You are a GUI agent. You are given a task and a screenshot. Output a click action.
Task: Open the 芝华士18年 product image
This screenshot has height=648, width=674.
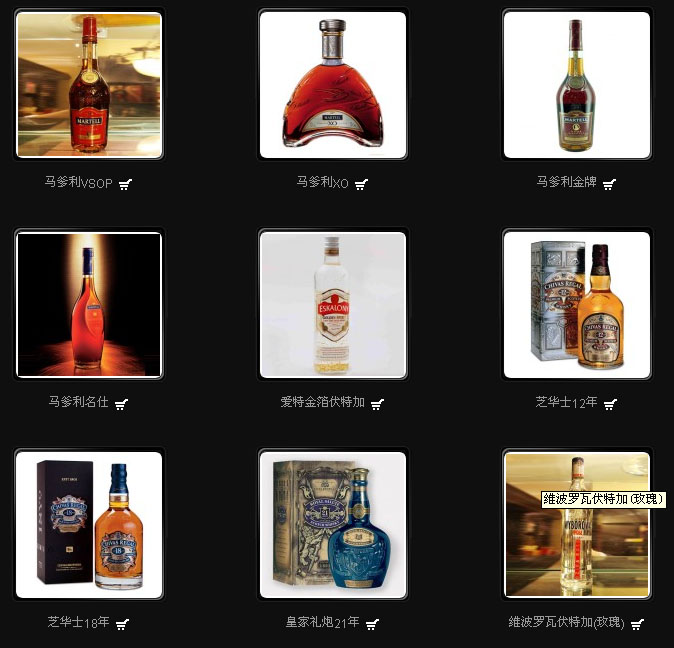(89, 524)
